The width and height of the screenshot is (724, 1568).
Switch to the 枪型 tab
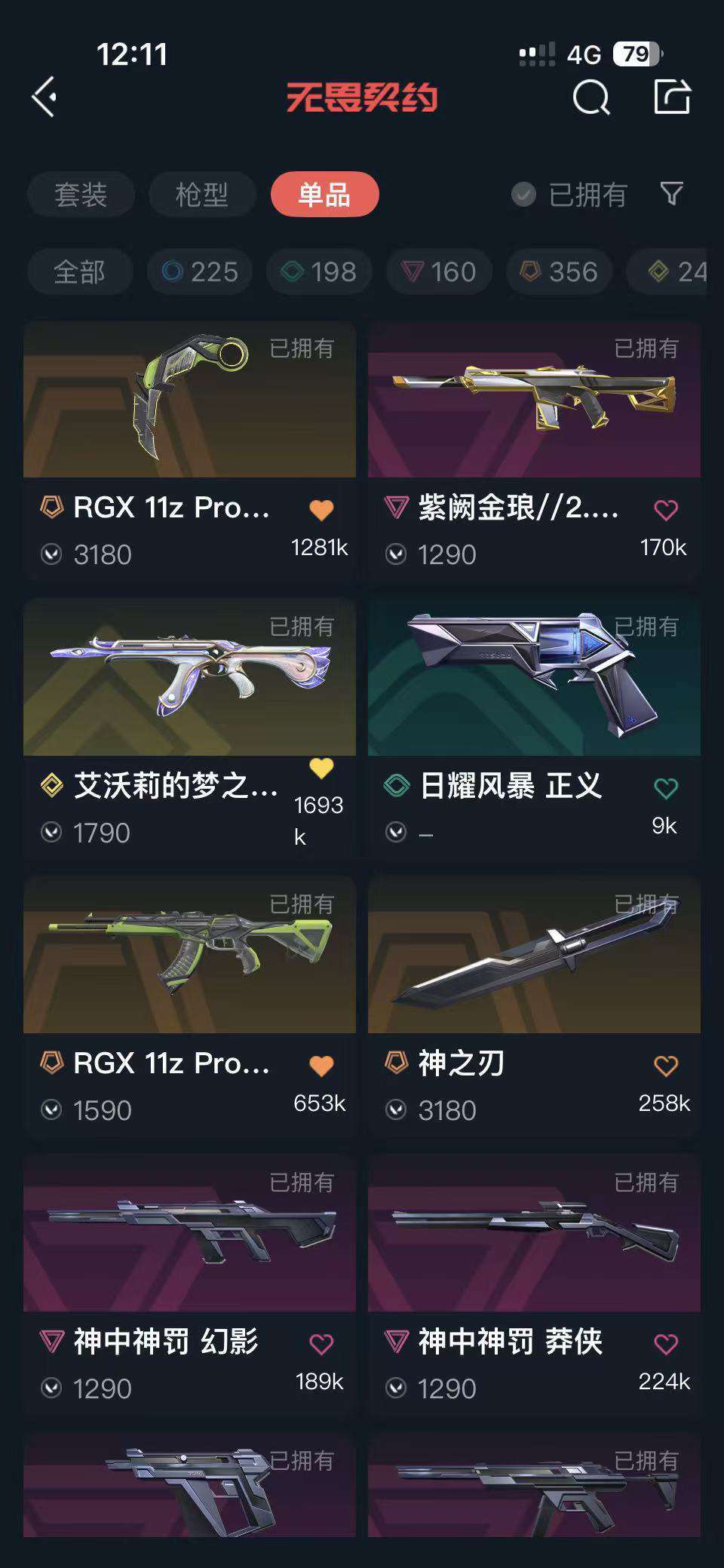click(201, 195)
